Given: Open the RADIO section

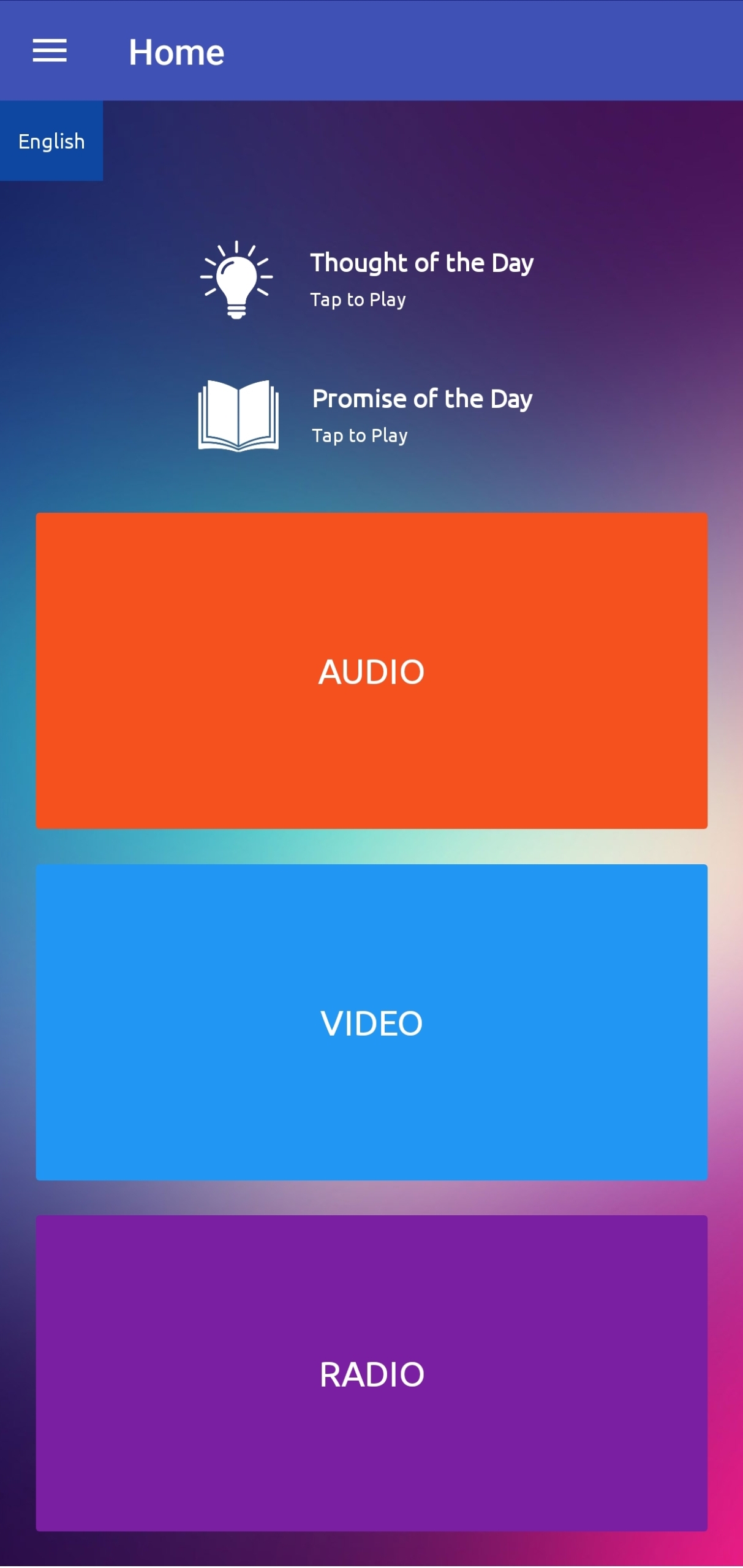Looking at the screenshot, I should pos(371,1374).
